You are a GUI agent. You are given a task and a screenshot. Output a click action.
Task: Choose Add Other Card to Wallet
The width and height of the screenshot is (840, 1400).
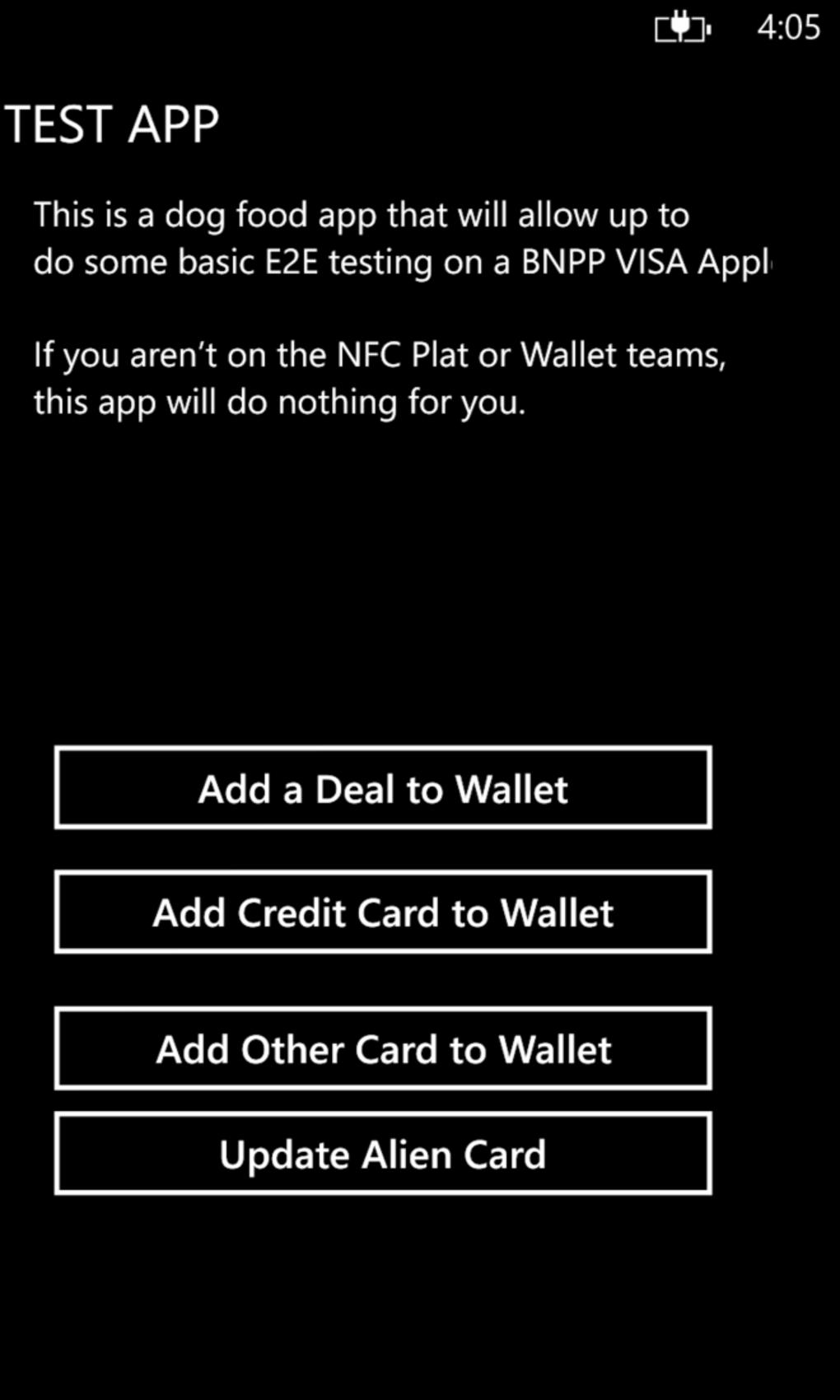[383, 1048]
